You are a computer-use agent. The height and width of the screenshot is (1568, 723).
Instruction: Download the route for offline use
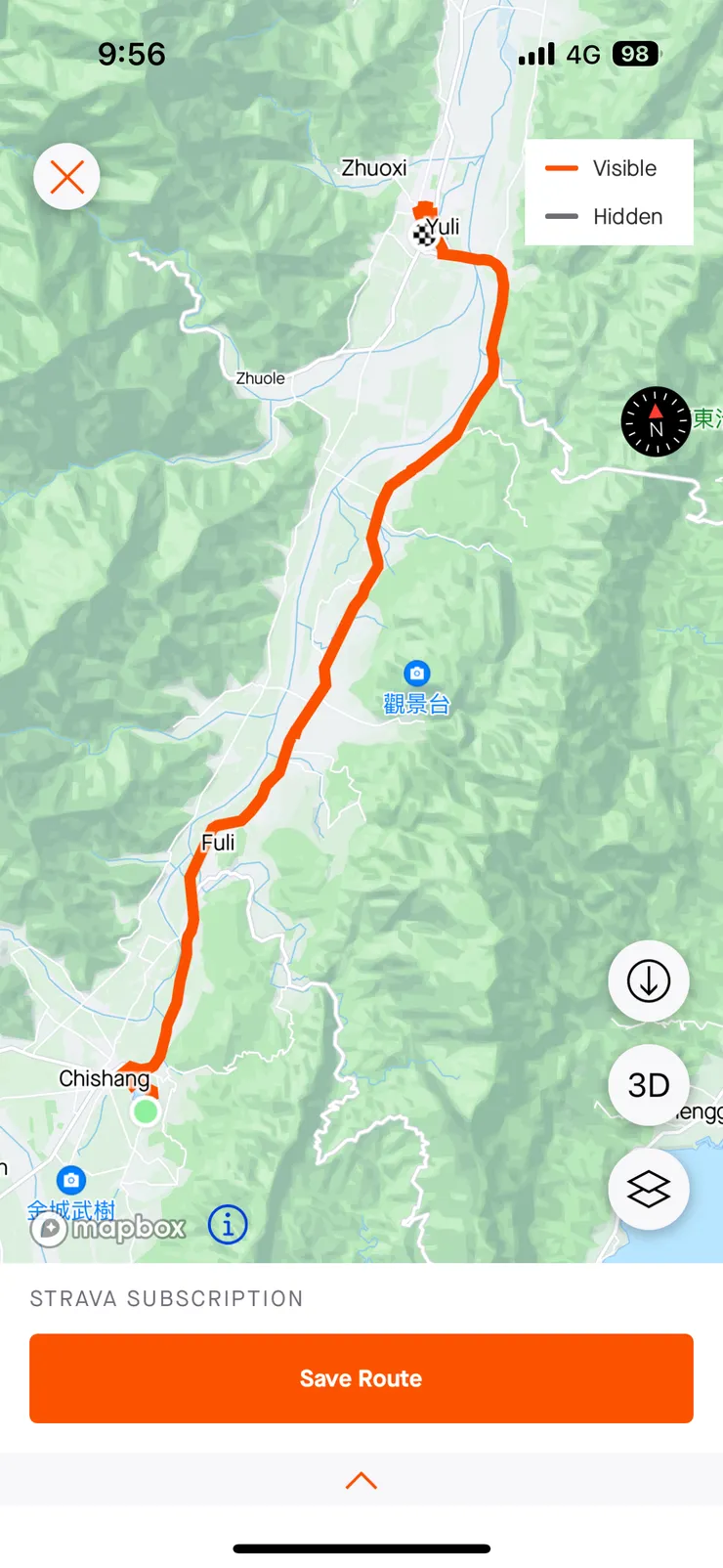648,980
